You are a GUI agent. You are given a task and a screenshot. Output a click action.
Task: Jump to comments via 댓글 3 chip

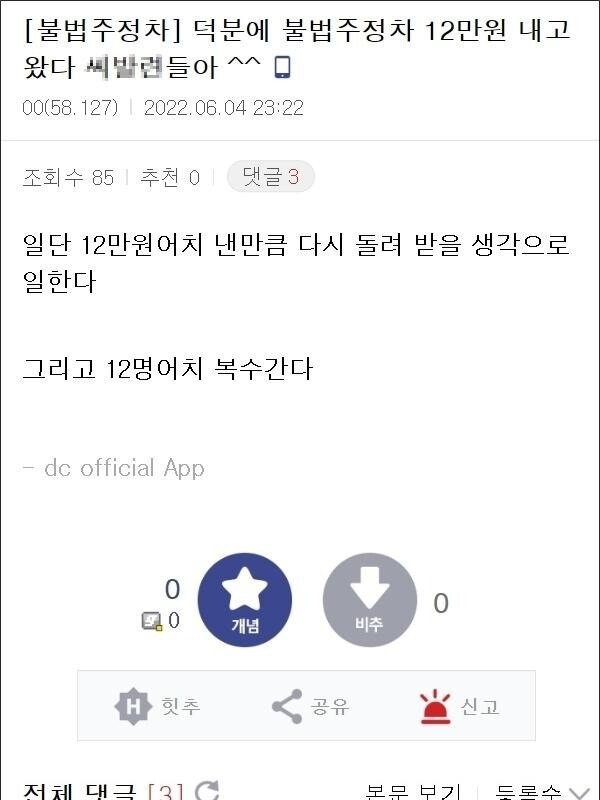click(270, 177)
